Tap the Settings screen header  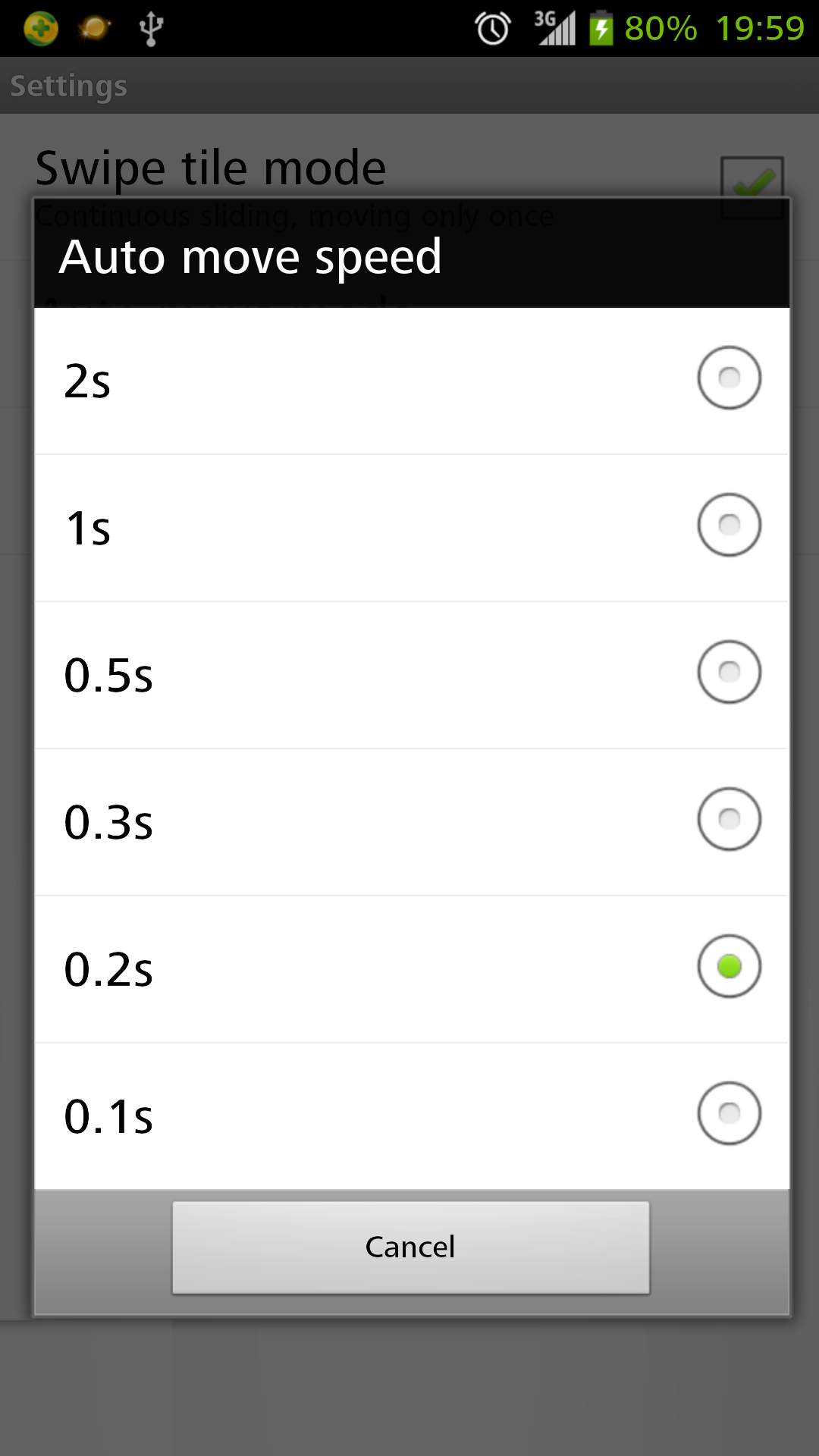68,86
